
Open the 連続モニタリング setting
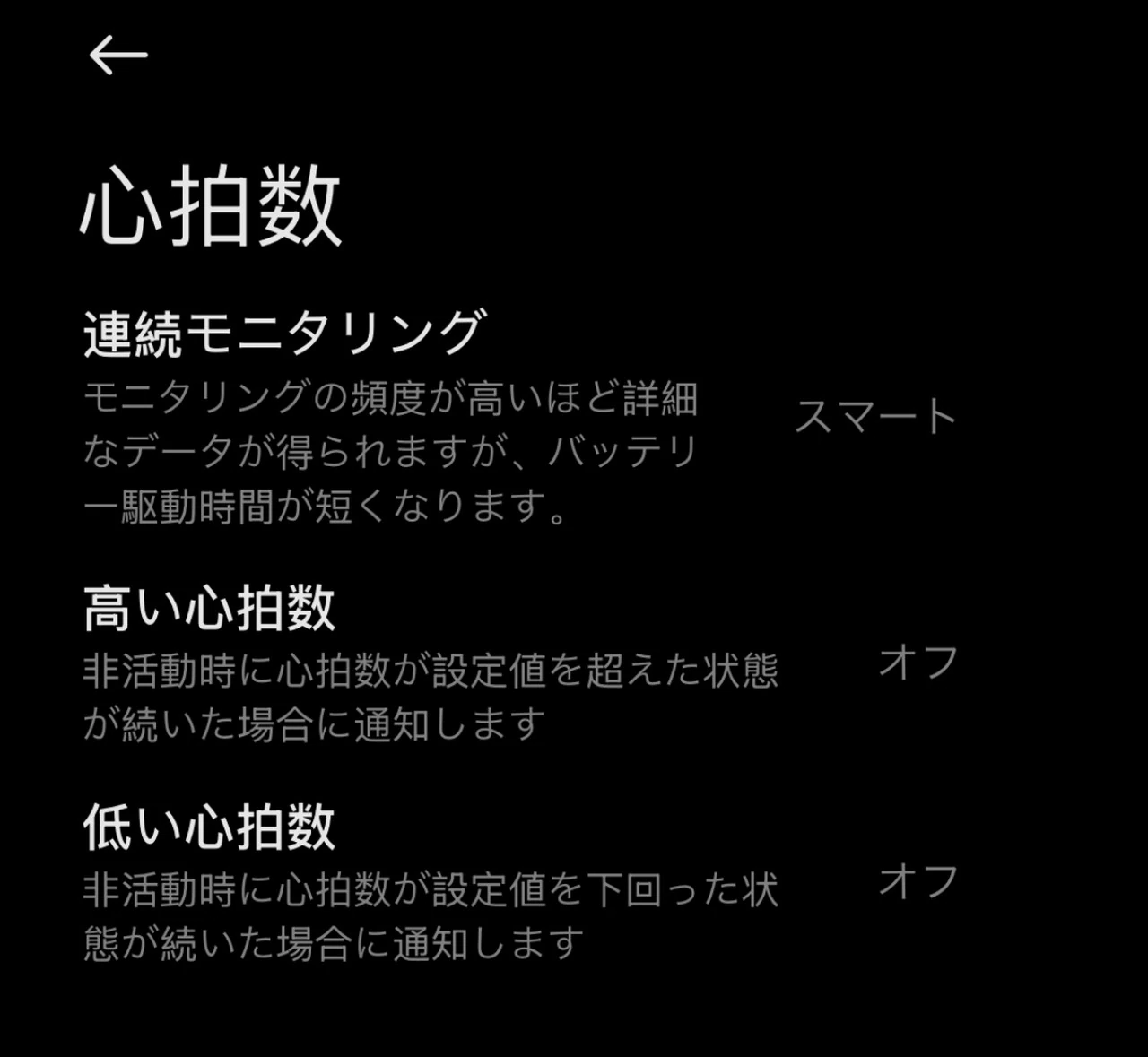pos(285,333)
